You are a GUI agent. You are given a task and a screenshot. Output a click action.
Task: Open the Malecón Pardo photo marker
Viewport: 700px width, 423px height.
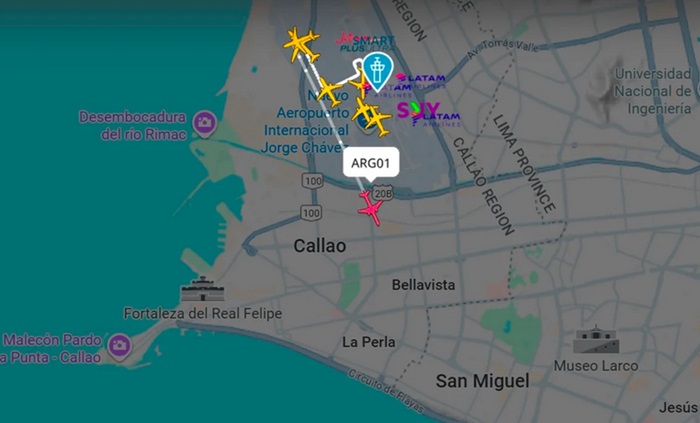coord(120,346)
